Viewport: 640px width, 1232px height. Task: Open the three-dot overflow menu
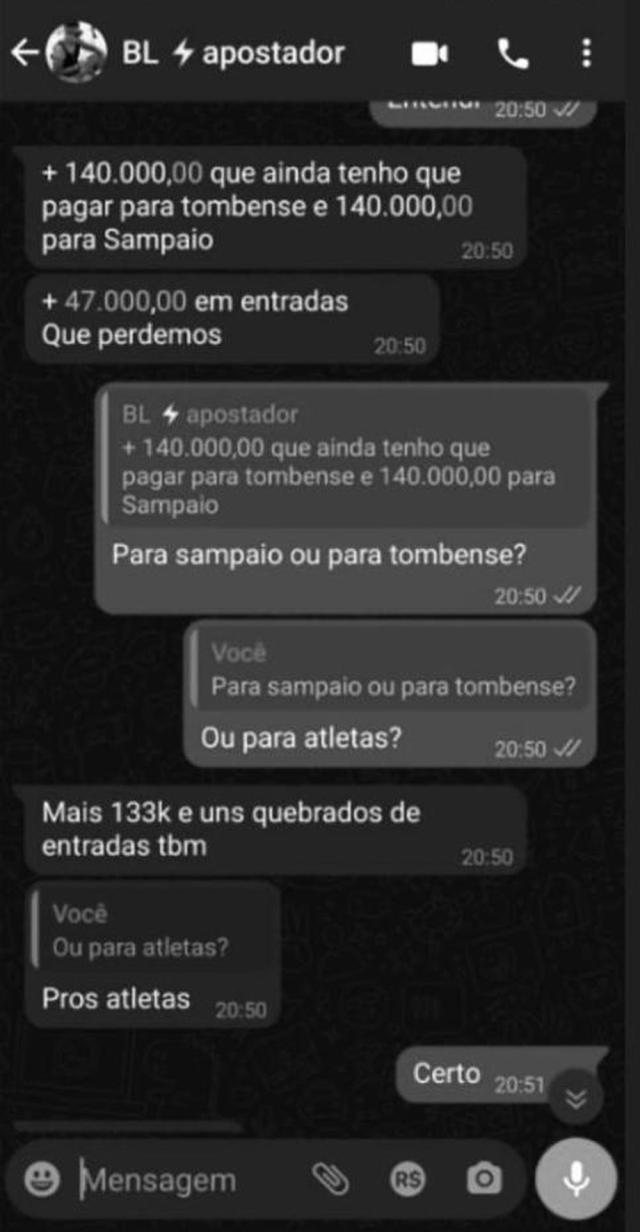[587, 53]
